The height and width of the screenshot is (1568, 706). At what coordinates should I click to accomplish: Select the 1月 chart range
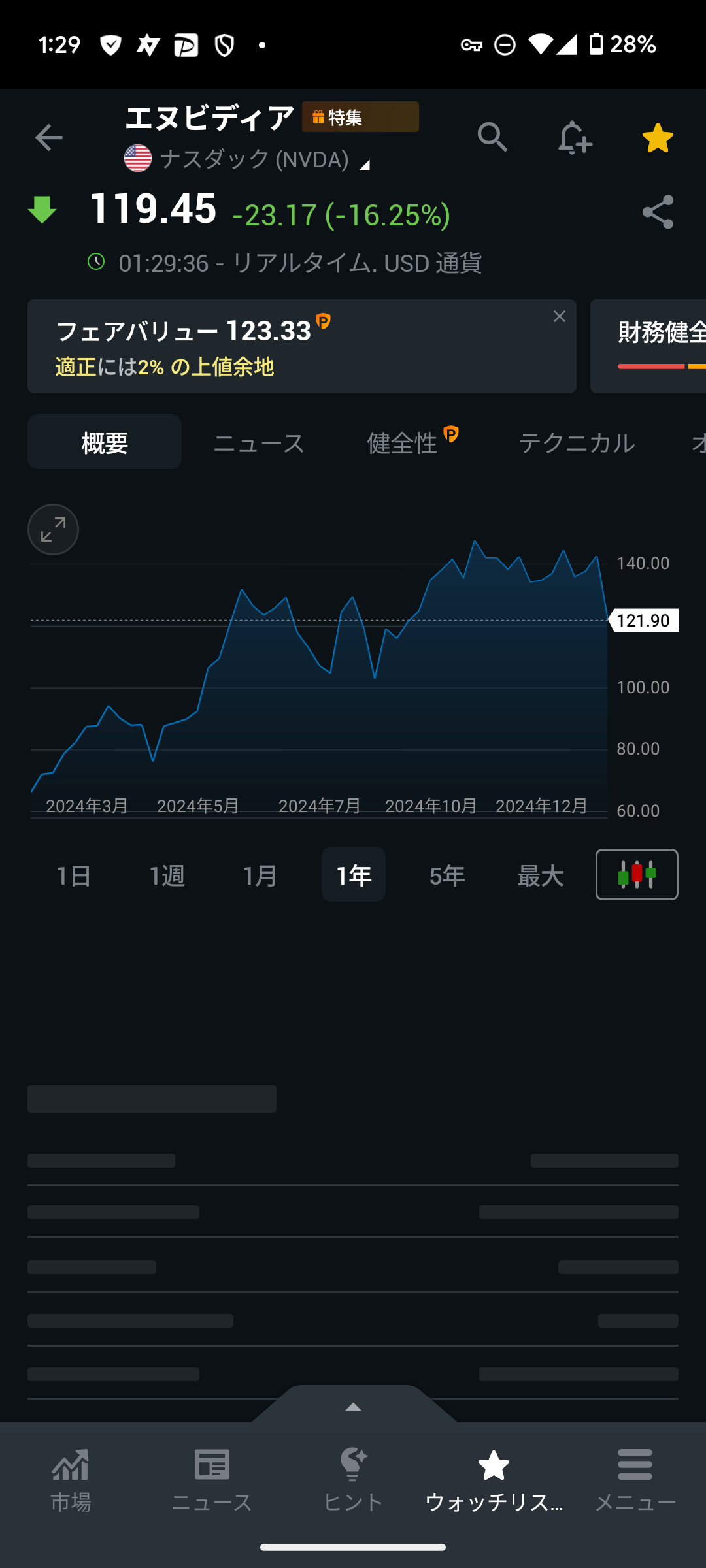tap(260, 875)
